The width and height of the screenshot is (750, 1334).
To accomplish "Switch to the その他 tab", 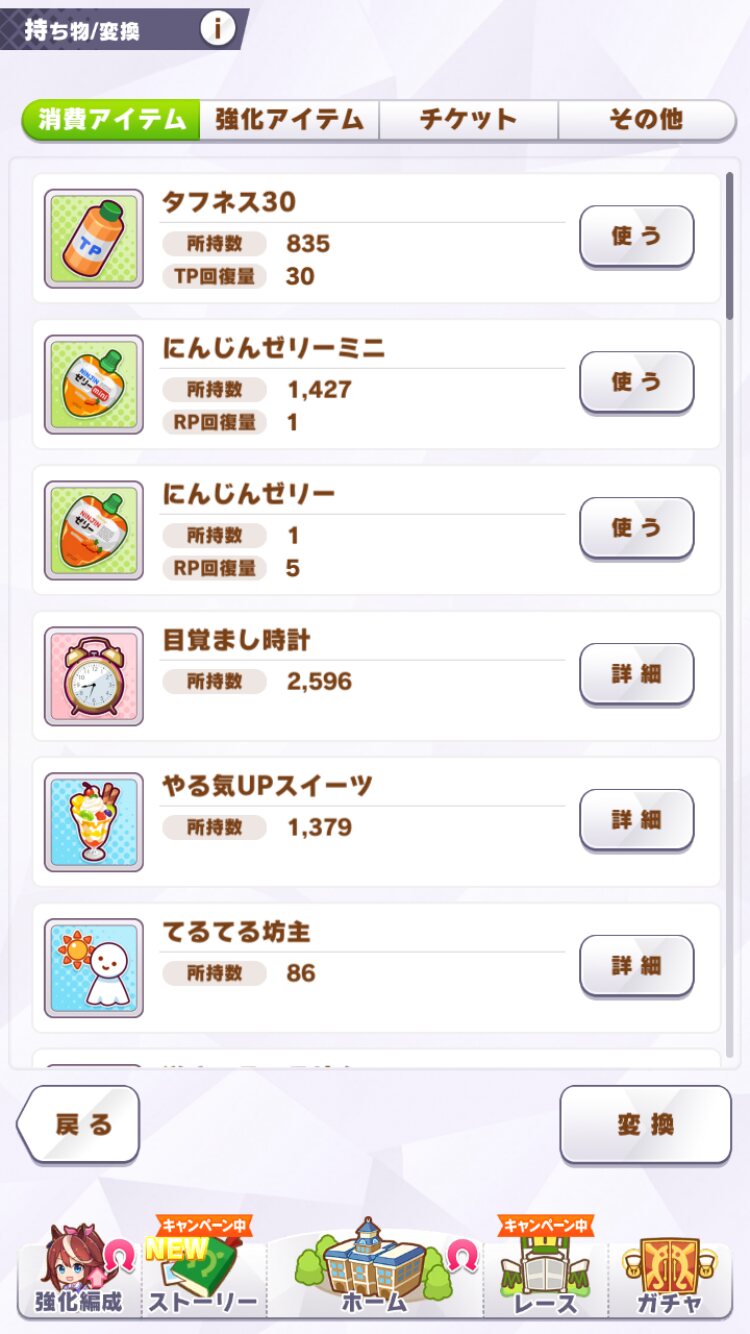I will [646, 120].
